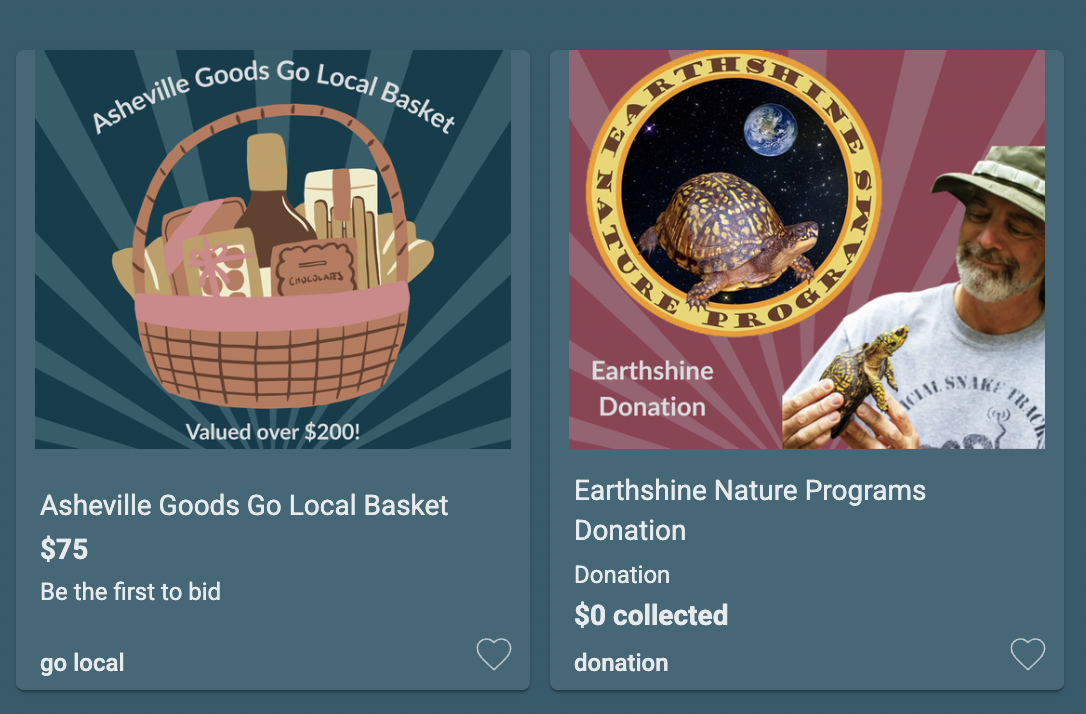Screen dimensions: 1086x714
Task: Select the go local category tag
Action: [82, 663]
